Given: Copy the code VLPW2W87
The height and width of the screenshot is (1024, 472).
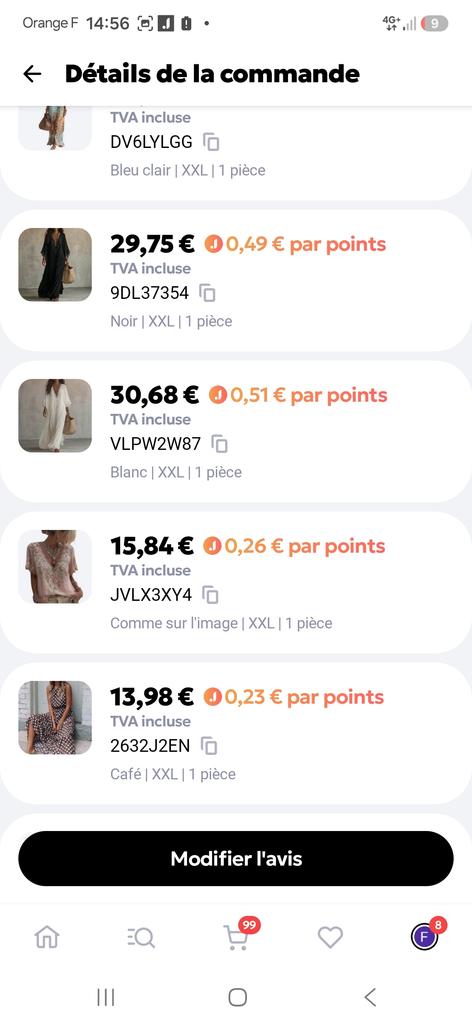Looking at the screenshot, I should [219, 444].
